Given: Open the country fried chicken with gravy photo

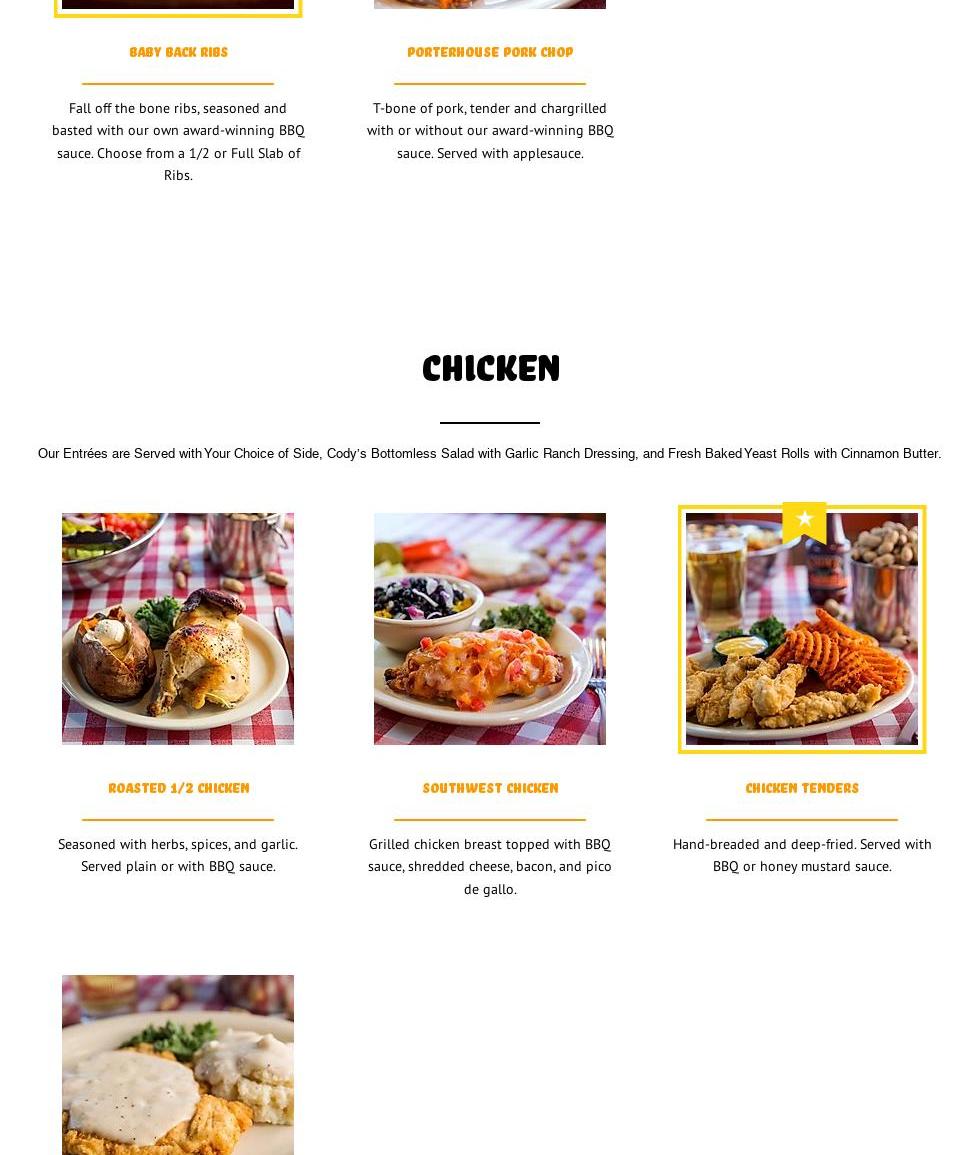Looking at the screenshot, I should (x=178, y=1064).
